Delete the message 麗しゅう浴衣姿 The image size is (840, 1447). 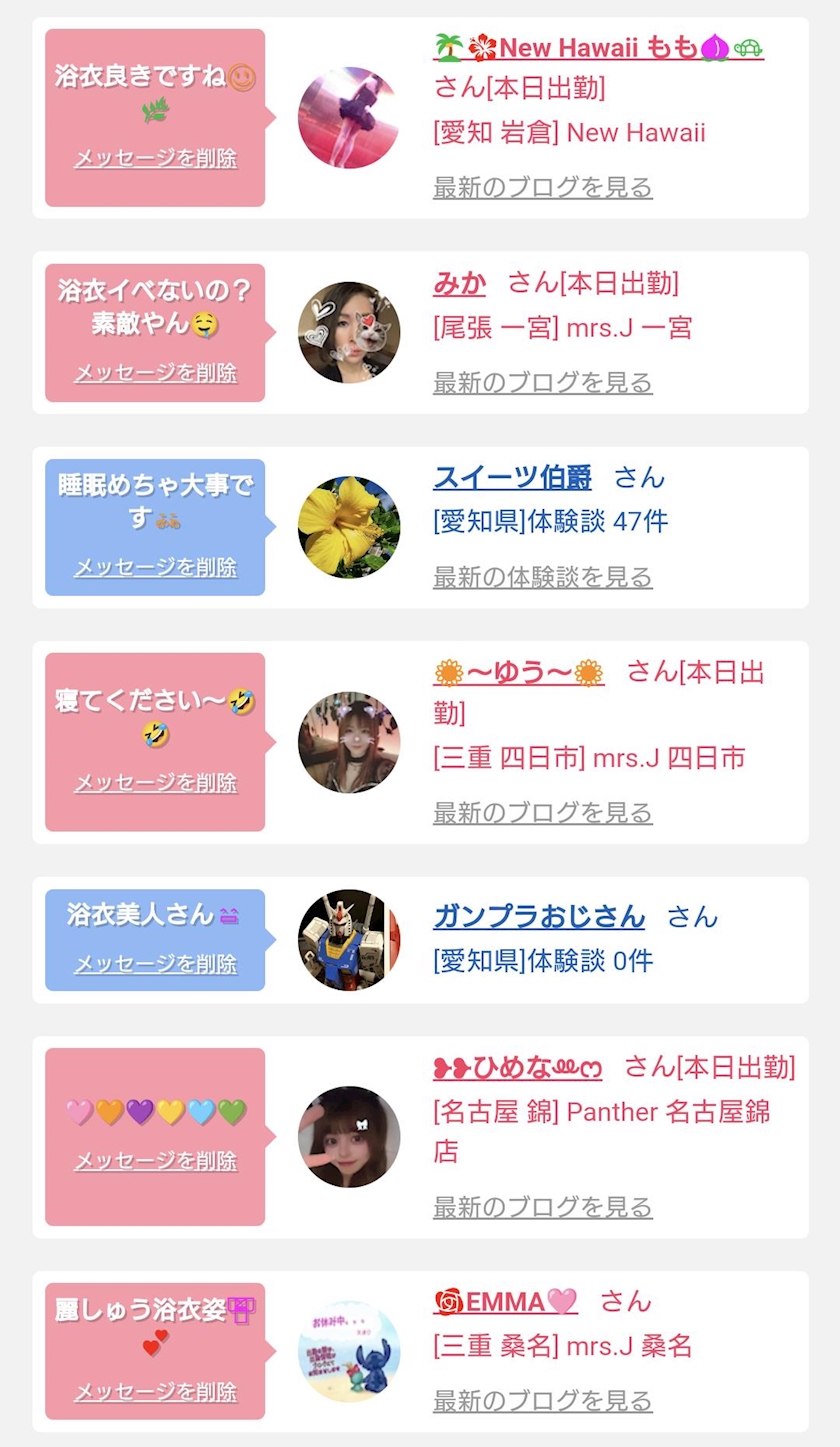tap(155, 1392)
